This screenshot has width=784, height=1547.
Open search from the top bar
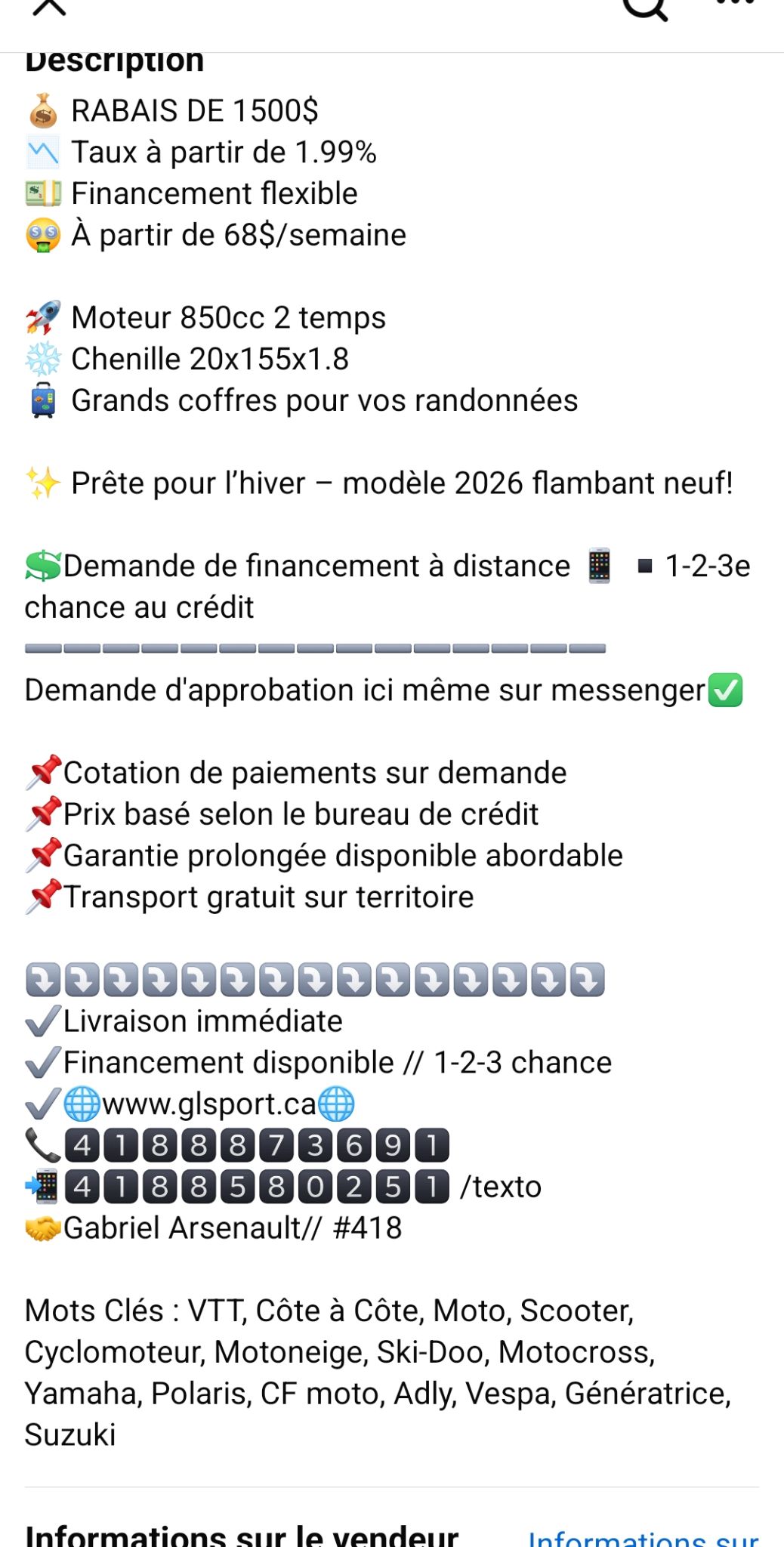(x=646, y=8)
